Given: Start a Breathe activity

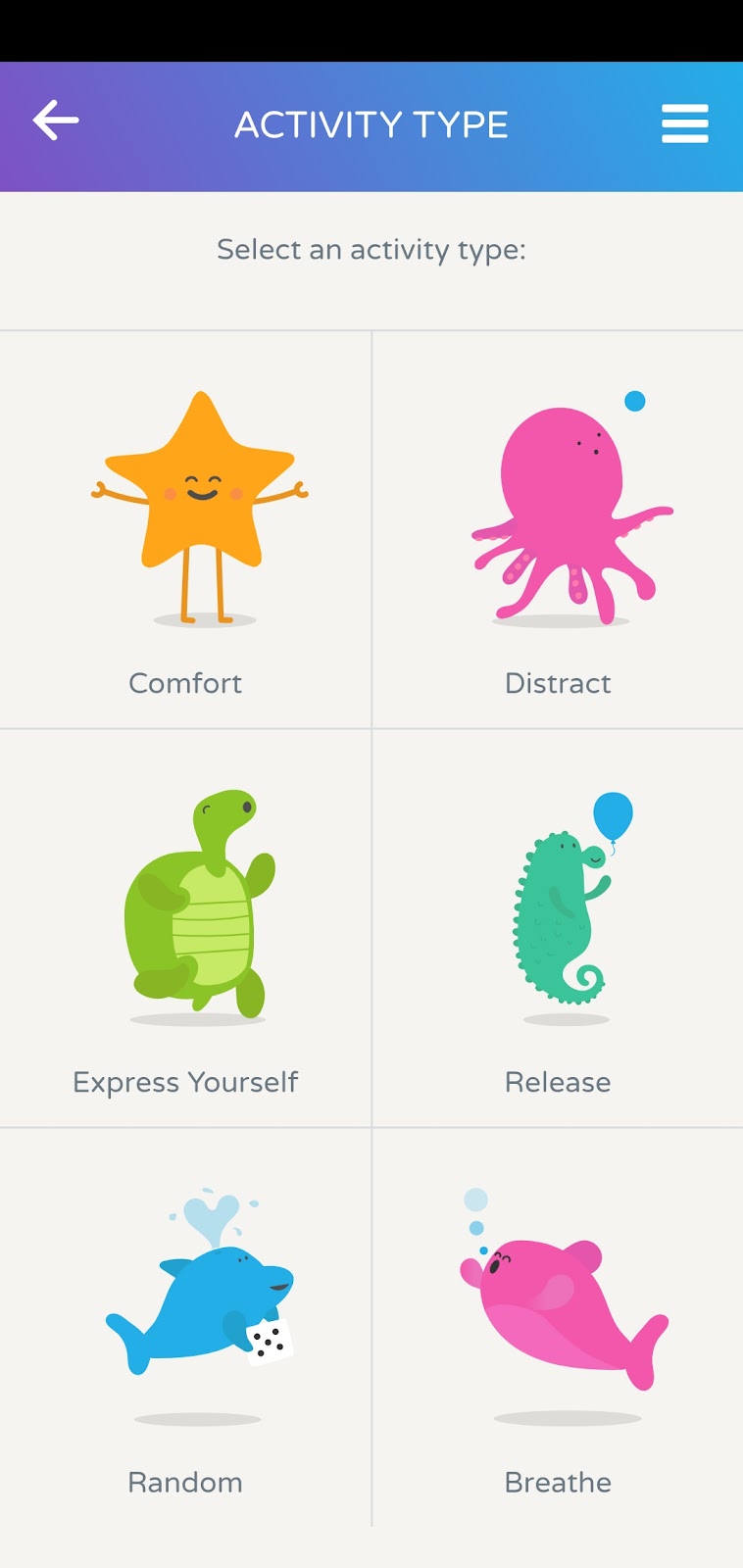Looking at the screenshot, I should pyautogui.click(x=558, y=1327).
